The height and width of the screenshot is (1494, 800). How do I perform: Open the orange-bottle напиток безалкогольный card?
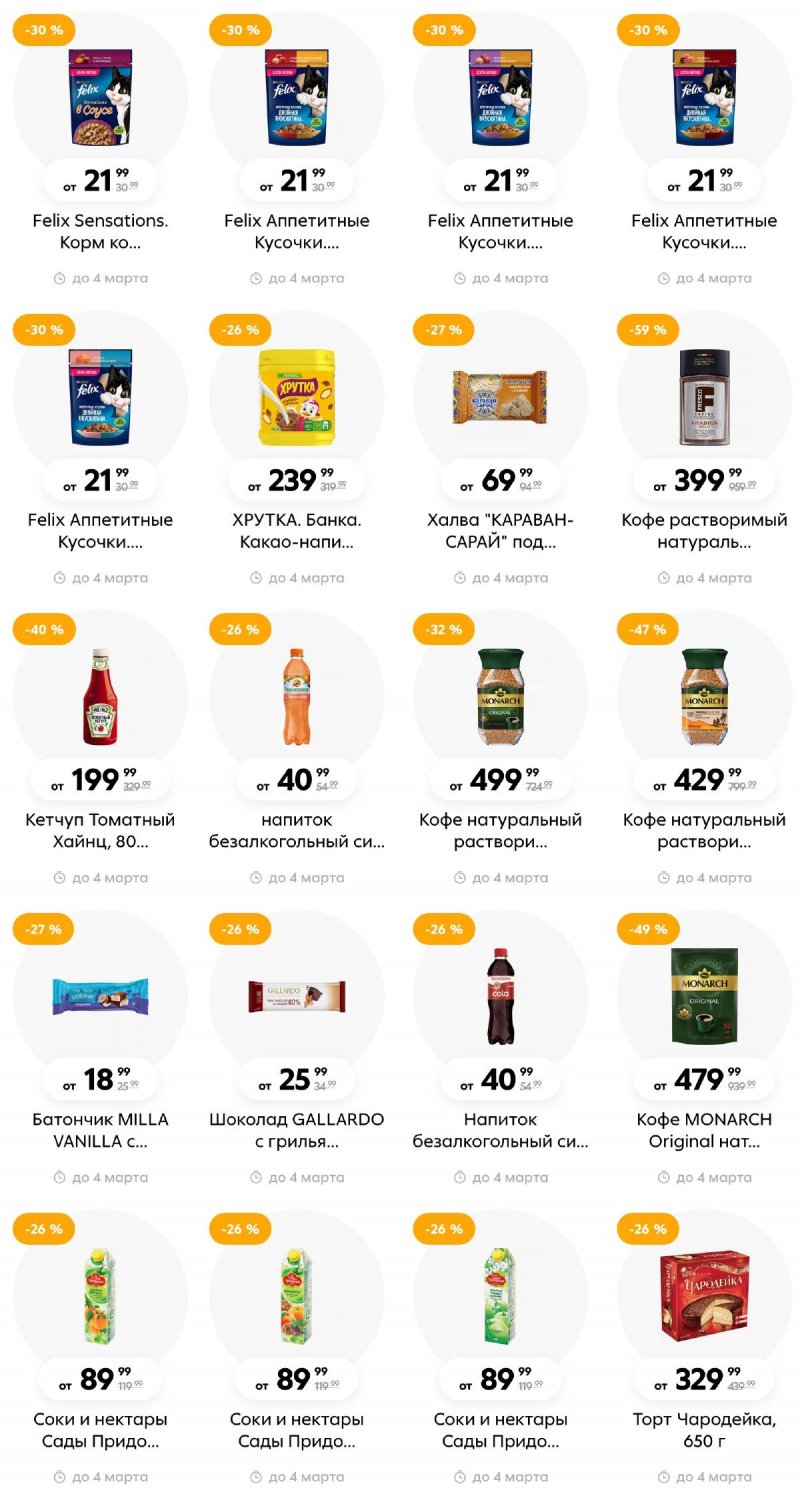(296, 698)
